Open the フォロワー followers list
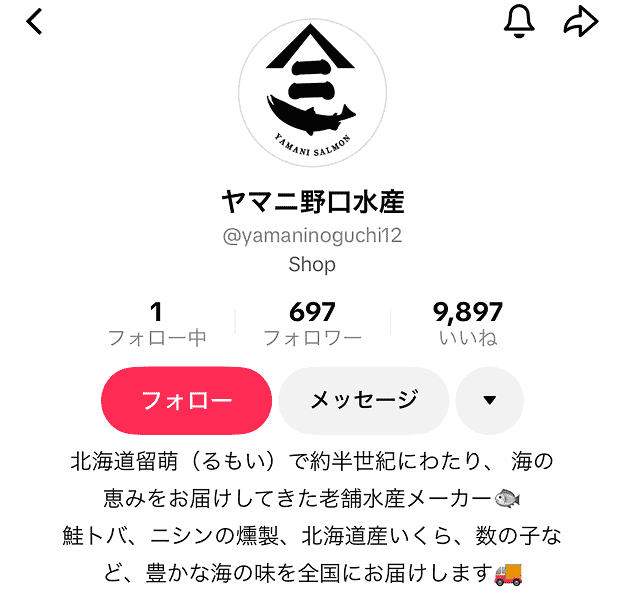625x596 pixels. point(312,324)
